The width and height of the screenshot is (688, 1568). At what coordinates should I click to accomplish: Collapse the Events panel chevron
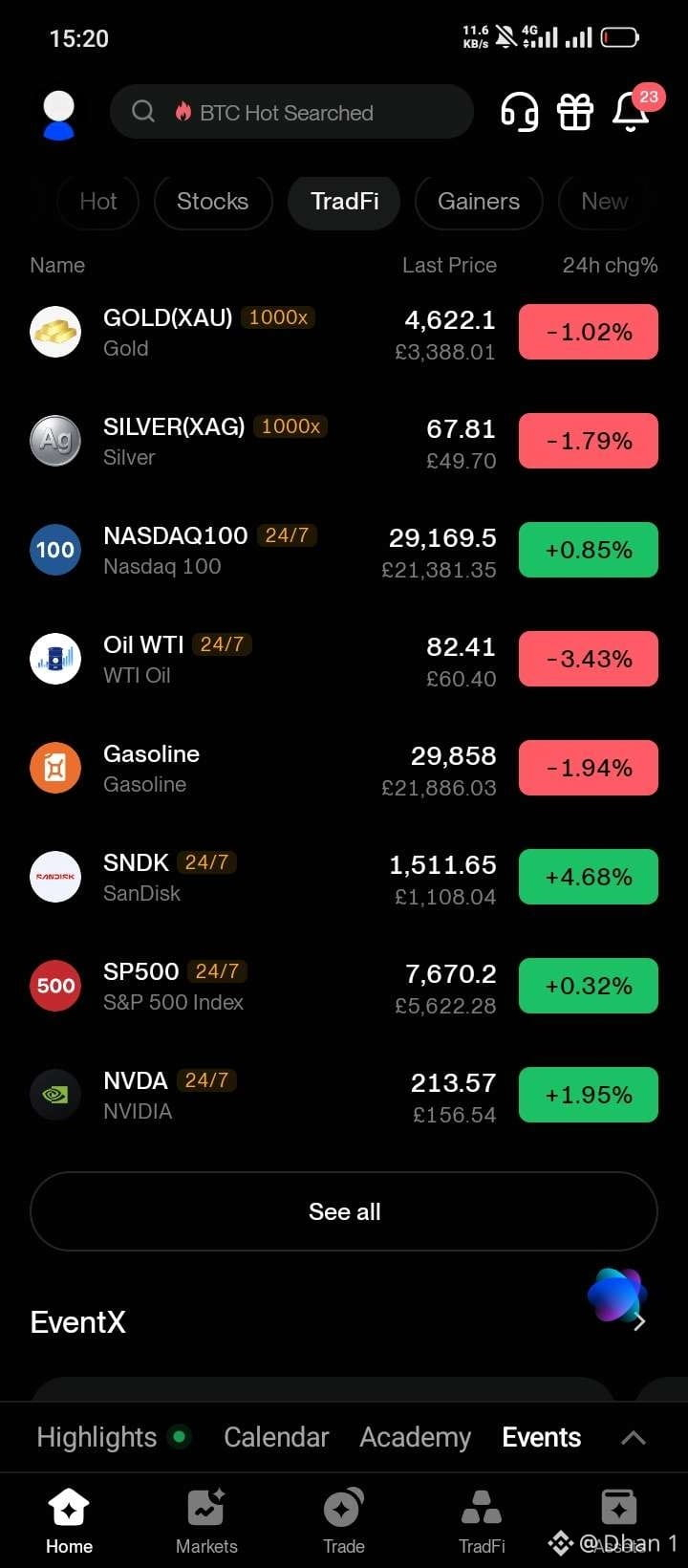tap(634, 1438)
